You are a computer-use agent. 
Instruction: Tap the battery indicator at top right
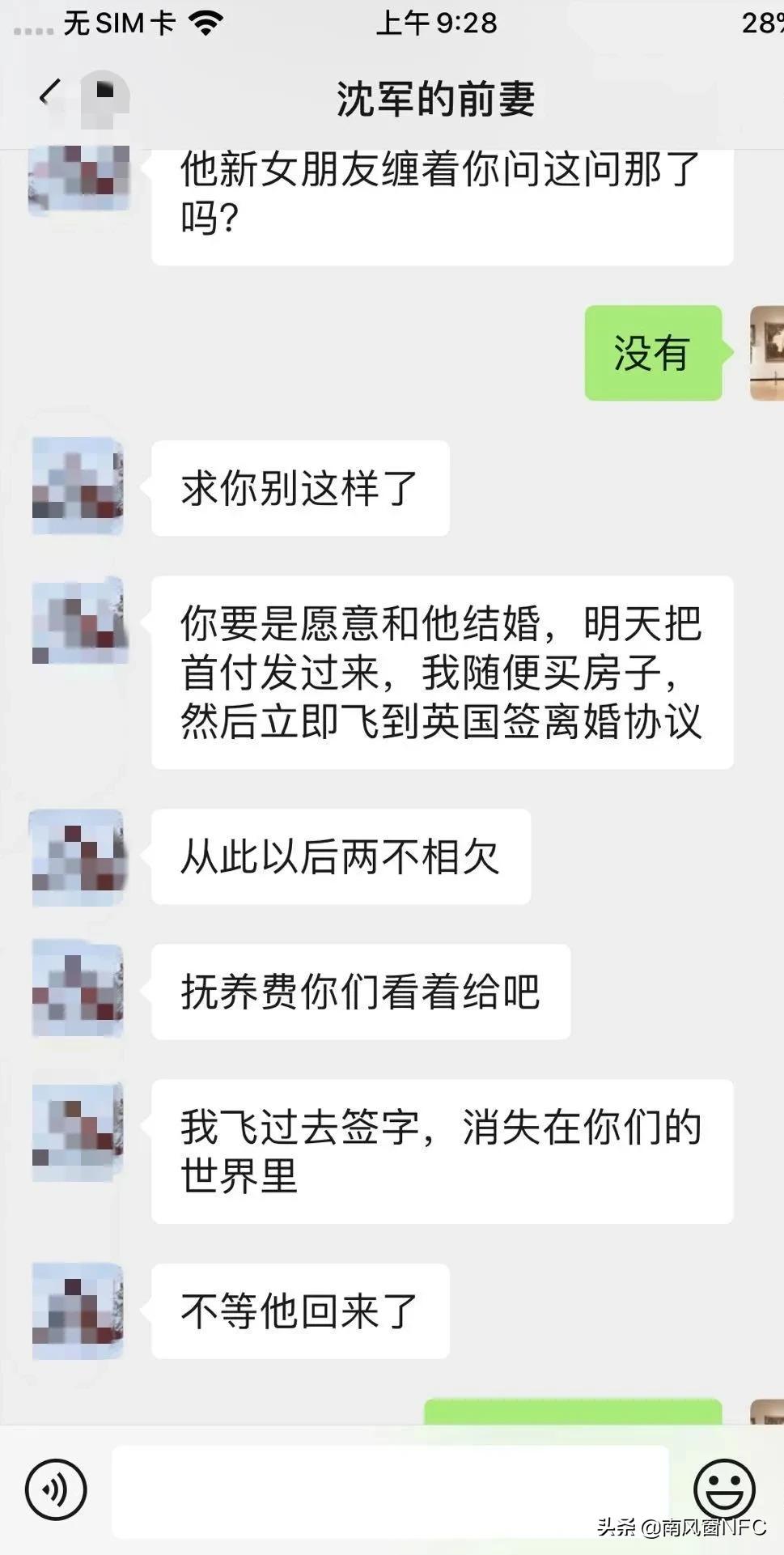[765, 22]
